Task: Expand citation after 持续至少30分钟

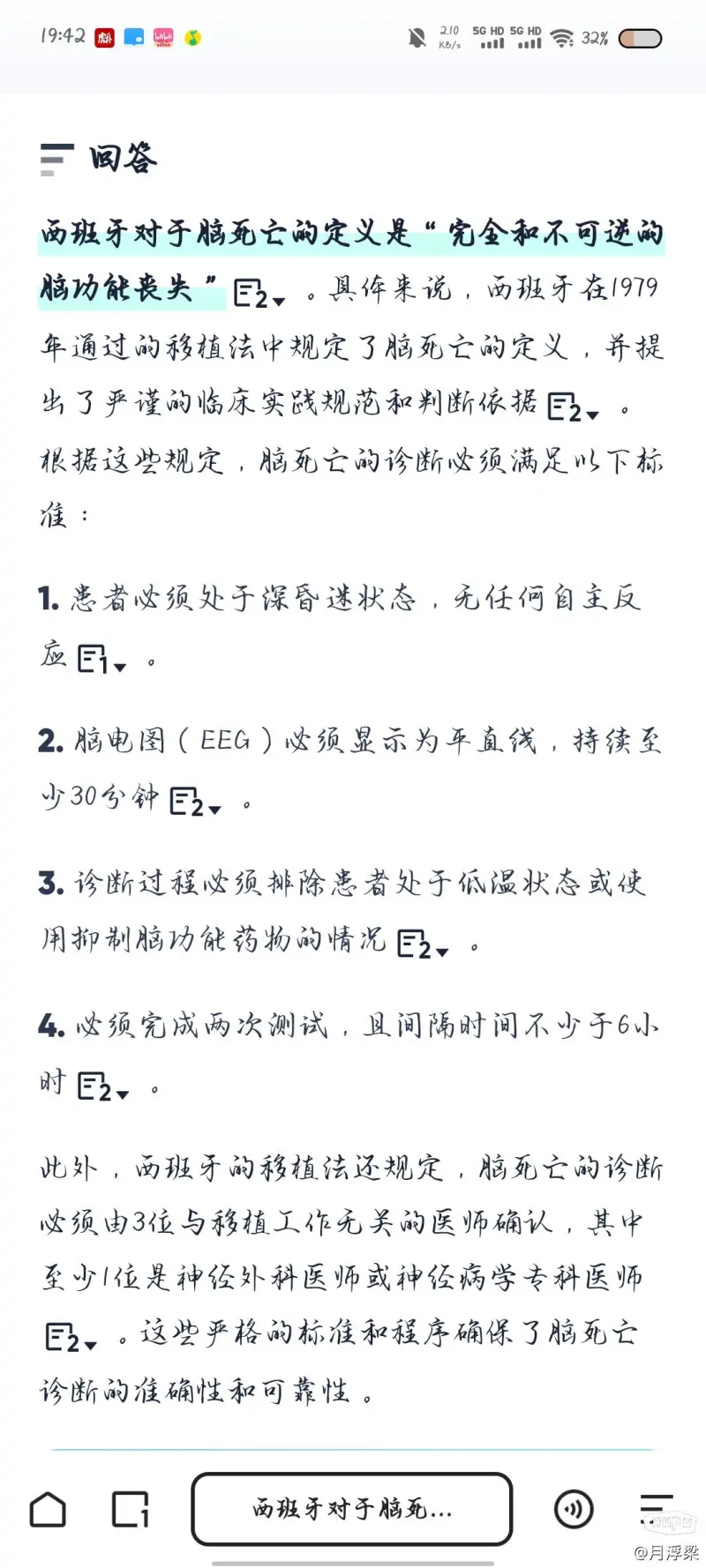Action: (x=196, y=803)
